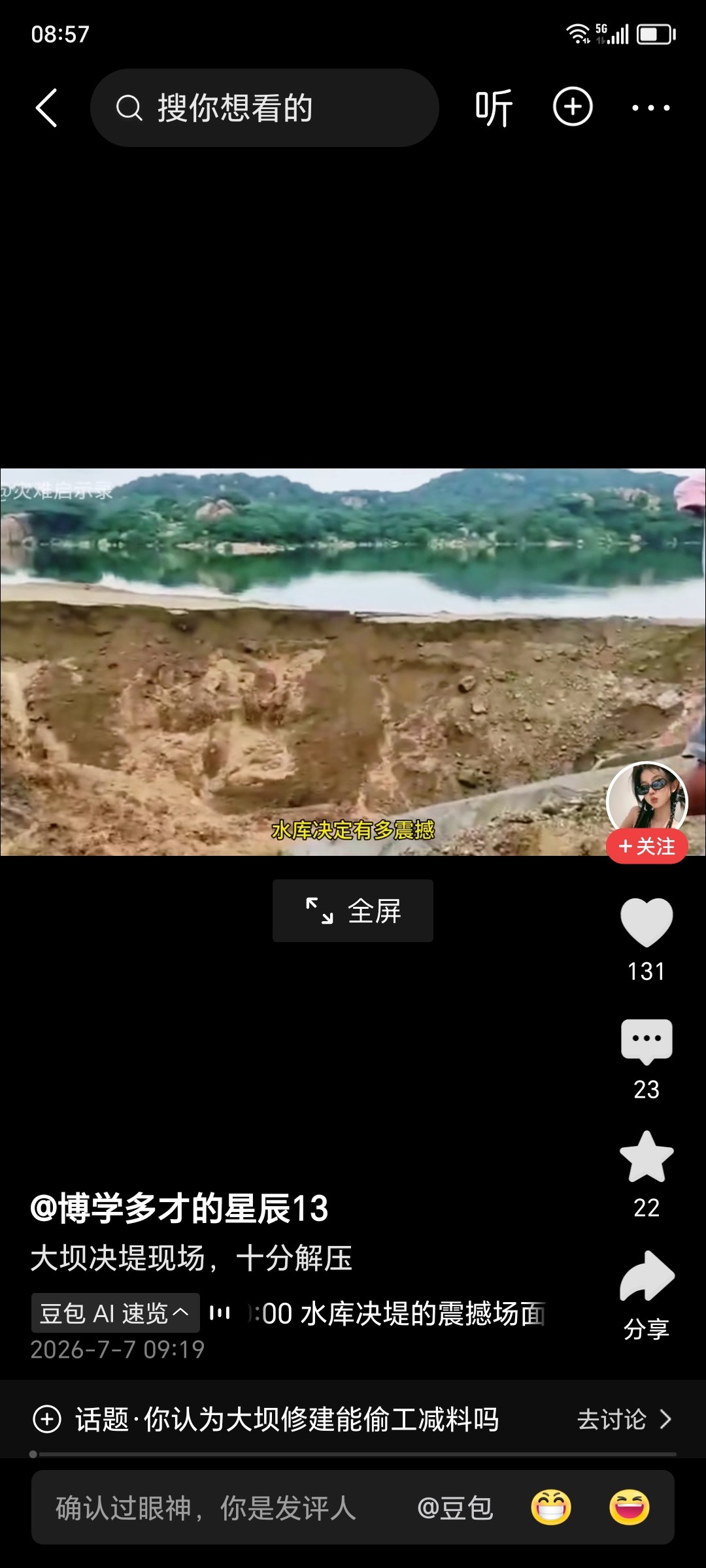Open the three-dot overflow menu
Screen dimensions: 706x1568
tap(651, 108)
